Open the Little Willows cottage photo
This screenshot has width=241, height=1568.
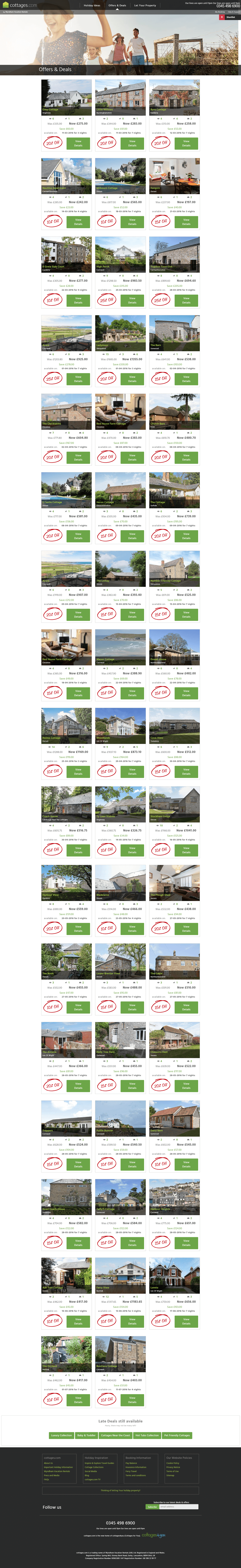(x=120, y=96)
